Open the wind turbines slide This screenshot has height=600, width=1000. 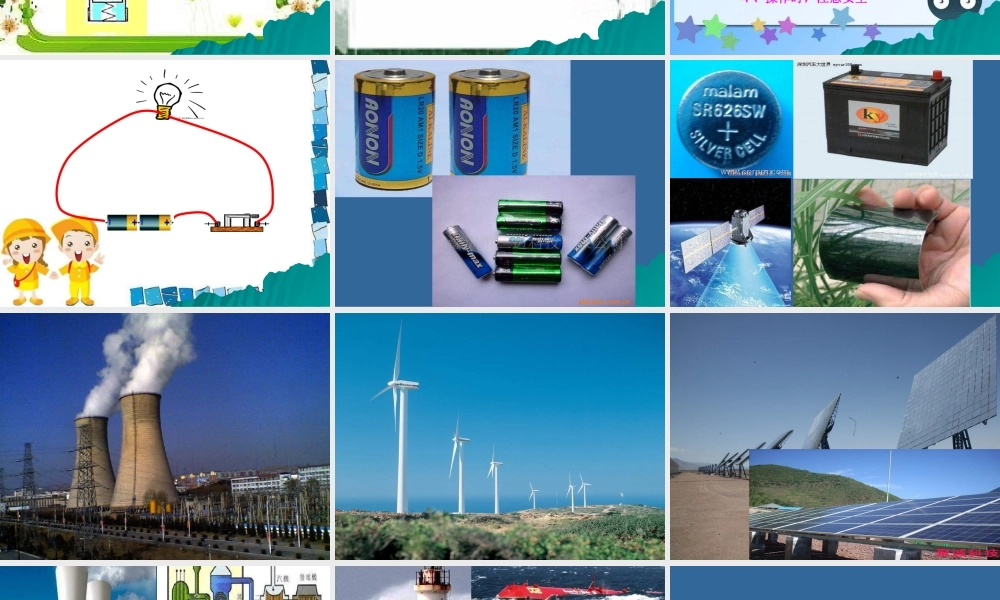point(500,437)
